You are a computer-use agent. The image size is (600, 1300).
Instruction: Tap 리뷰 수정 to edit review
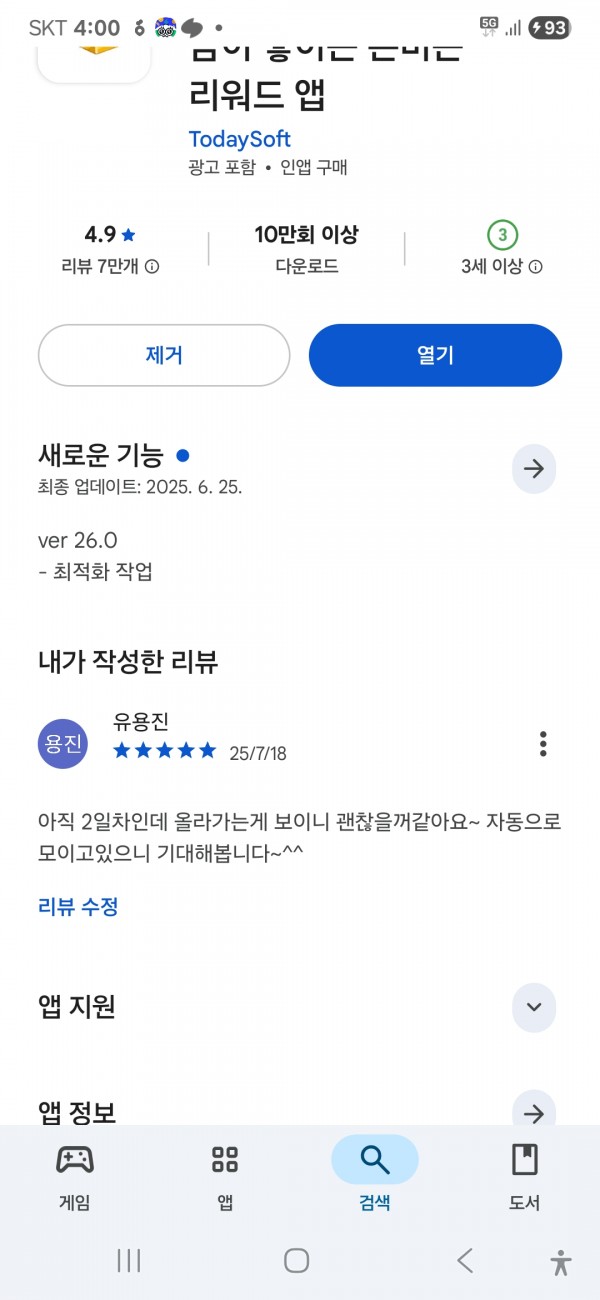tap(78, 907)
